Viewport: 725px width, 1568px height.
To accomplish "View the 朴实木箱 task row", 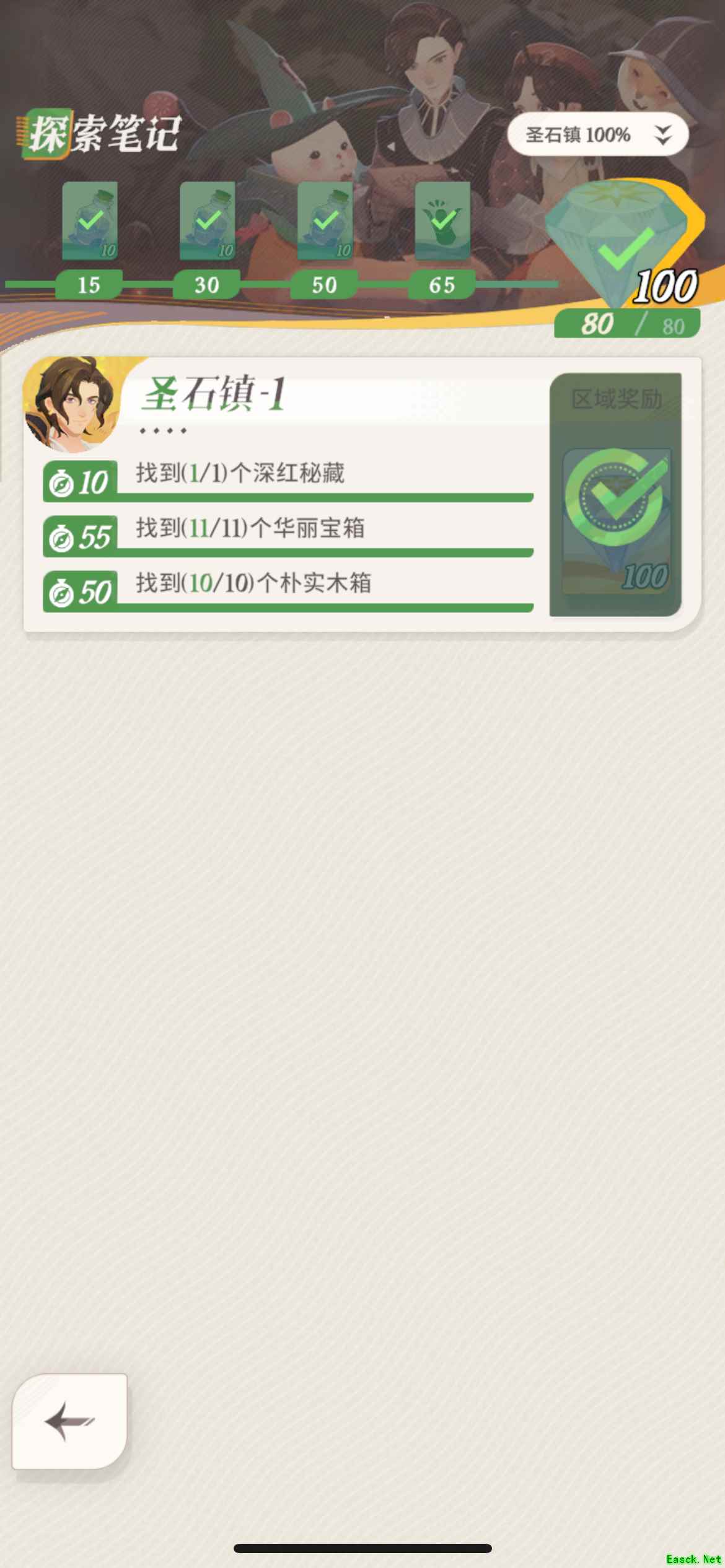I will (288, 591).
